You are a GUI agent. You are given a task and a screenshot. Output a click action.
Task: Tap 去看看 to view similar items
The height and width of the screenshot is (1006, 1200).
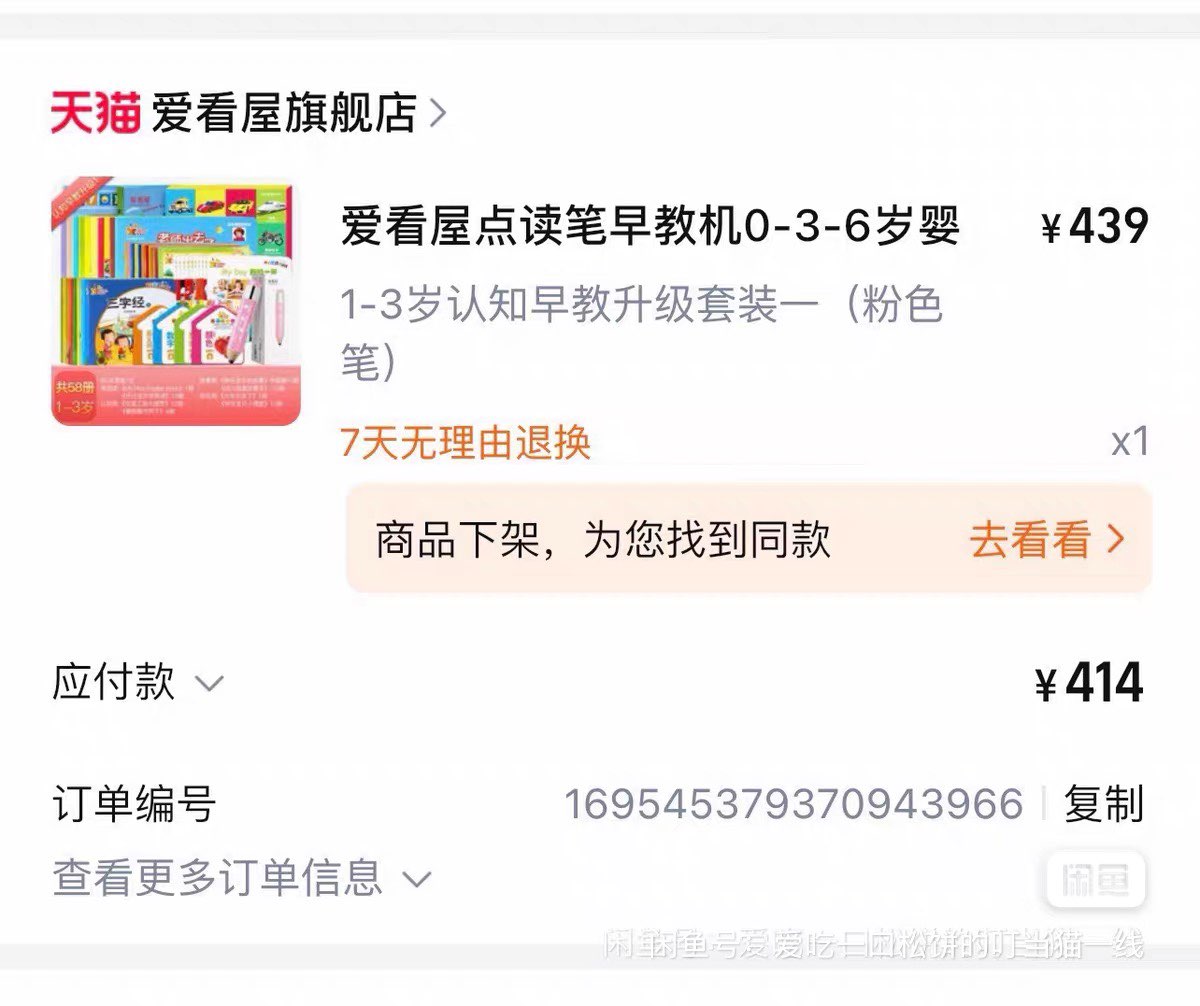[1046, 541]
